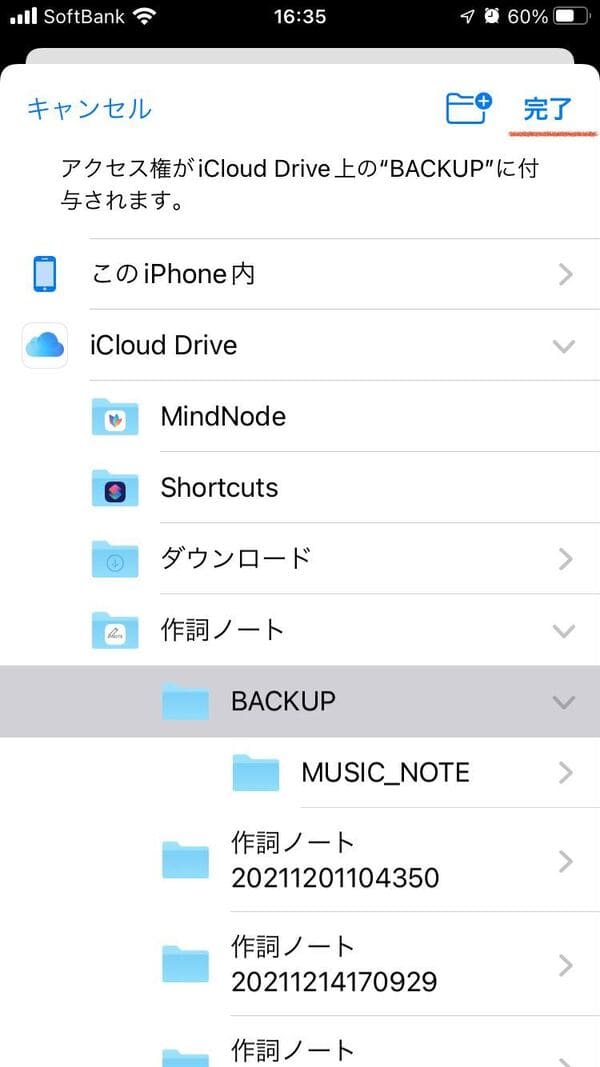The height and width of the screenshot is (1067, 600).
Task: Open the このiPhone内 location
Action: coord(300,274)
